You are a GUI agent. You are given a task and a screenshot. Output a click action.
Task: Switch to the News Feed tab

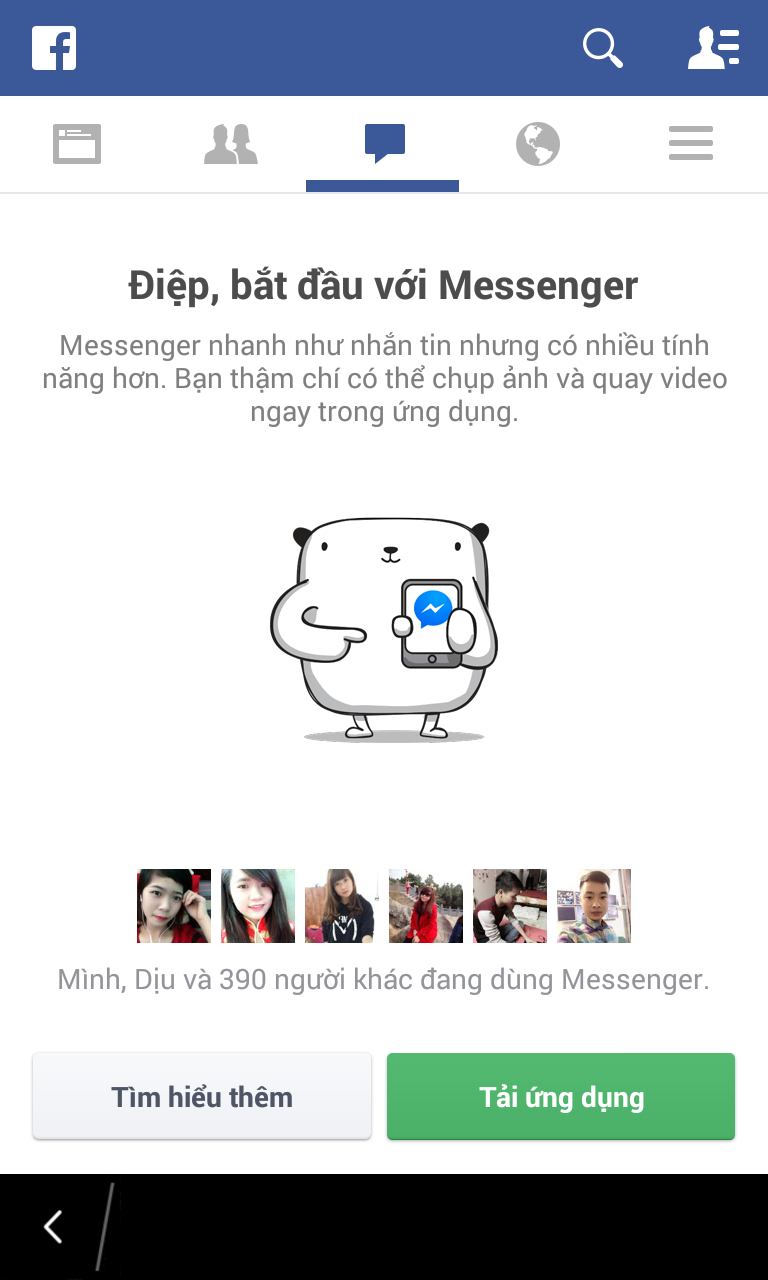[x=77, y=144]
